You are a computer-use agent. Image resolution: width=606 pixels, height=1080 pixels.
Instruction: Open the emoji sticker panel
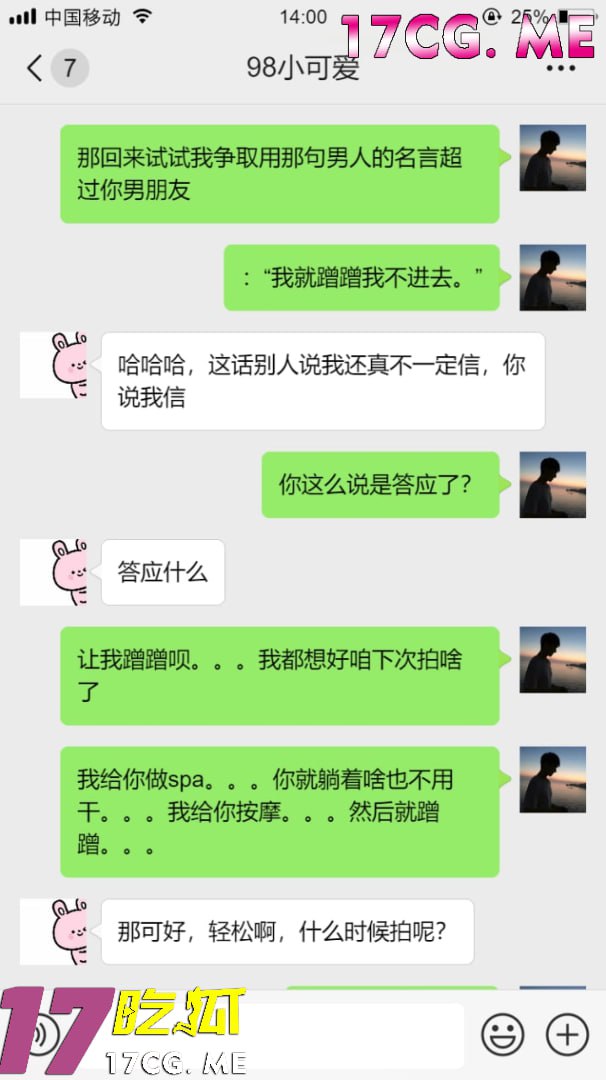point(502,1034)
